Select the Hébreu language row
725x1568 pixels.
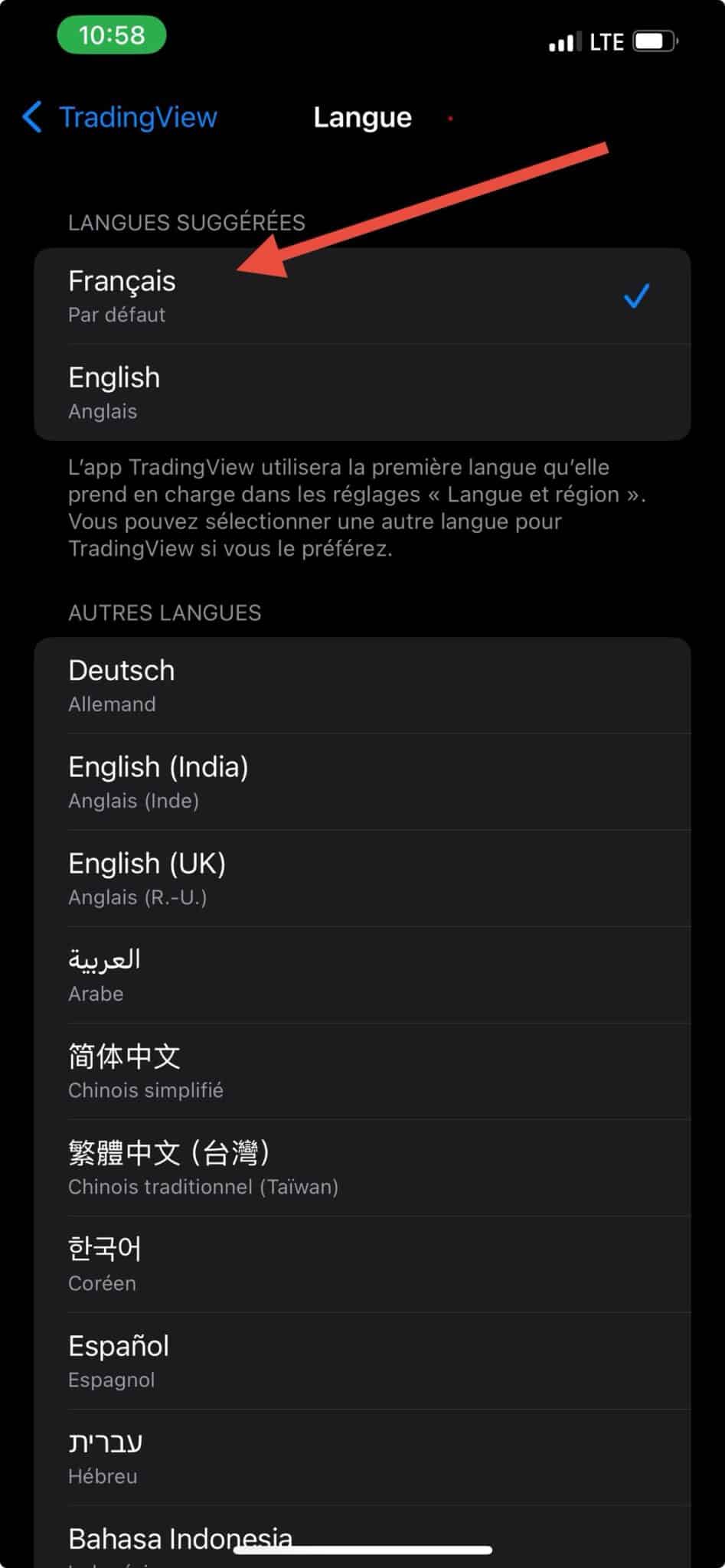pos(361,1457)
